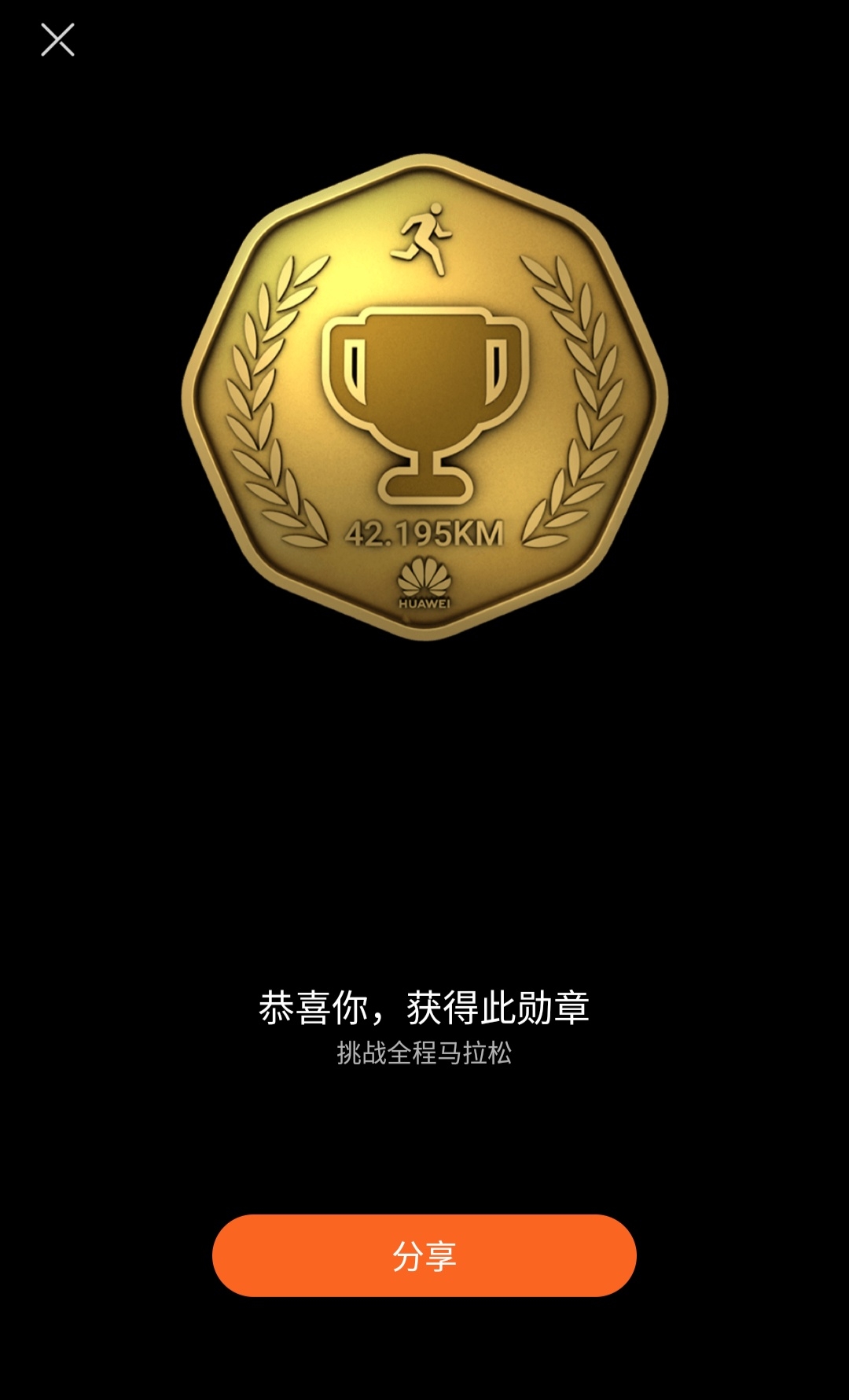This screenshot has height=1400, width=849.
Task: Close the medal award screen
Action: pos(57,40)
